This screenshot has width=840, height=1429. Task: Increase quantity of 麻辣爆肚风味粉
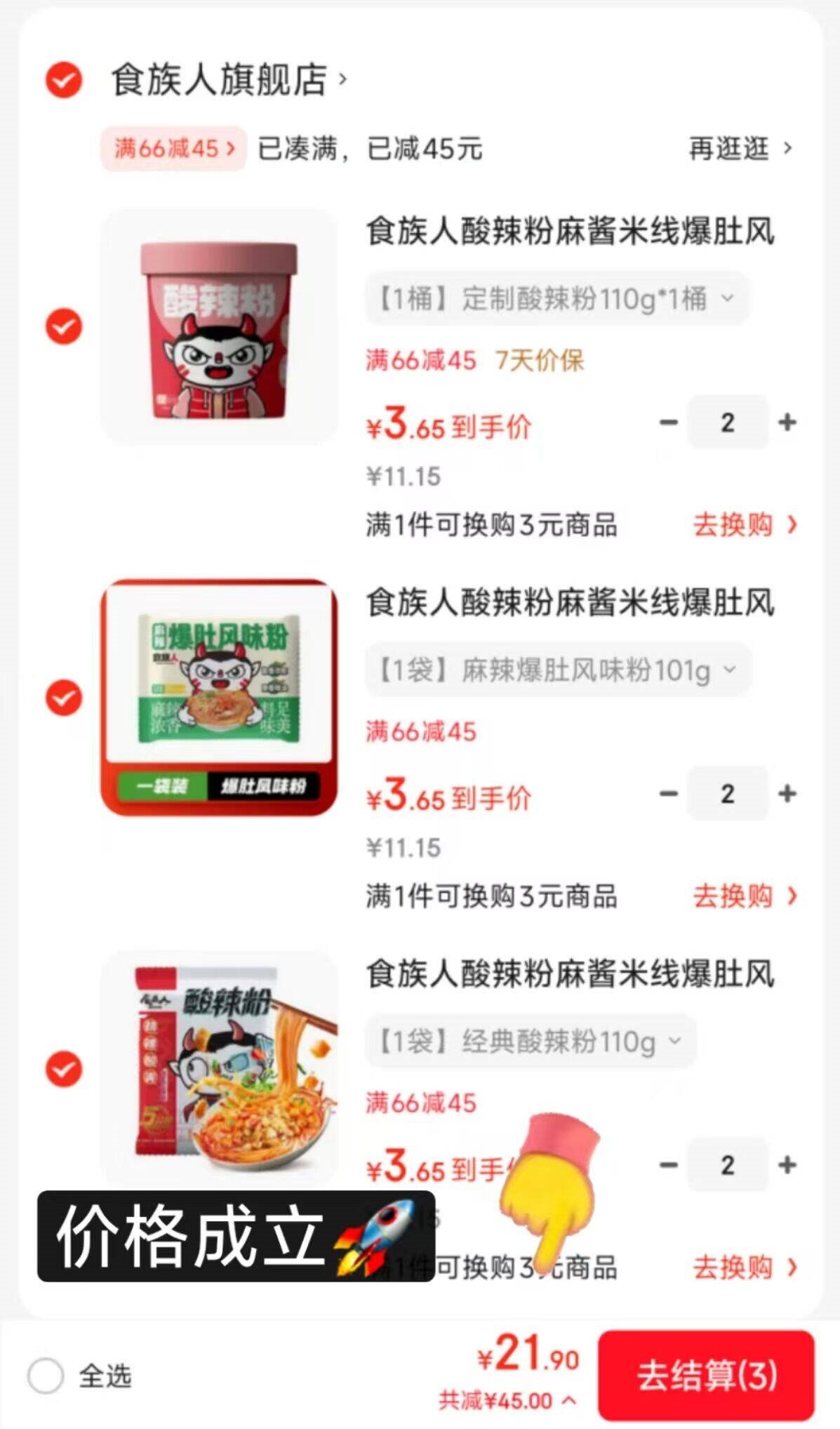pyautogui.click(x=787, y=794)
